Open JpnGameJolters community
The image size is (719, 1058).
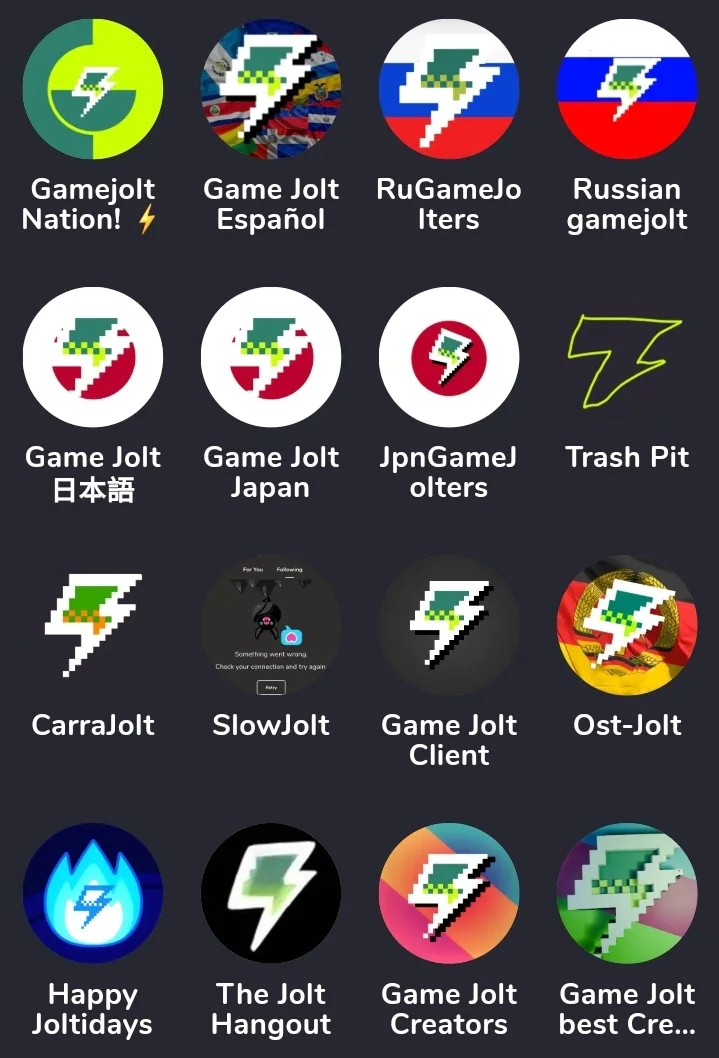click(449, 357)
